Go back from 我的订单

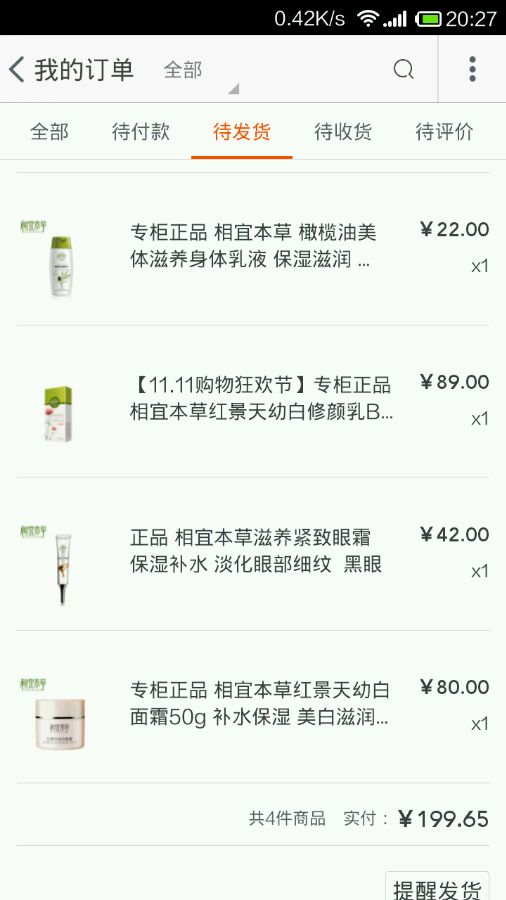point(17,69)
